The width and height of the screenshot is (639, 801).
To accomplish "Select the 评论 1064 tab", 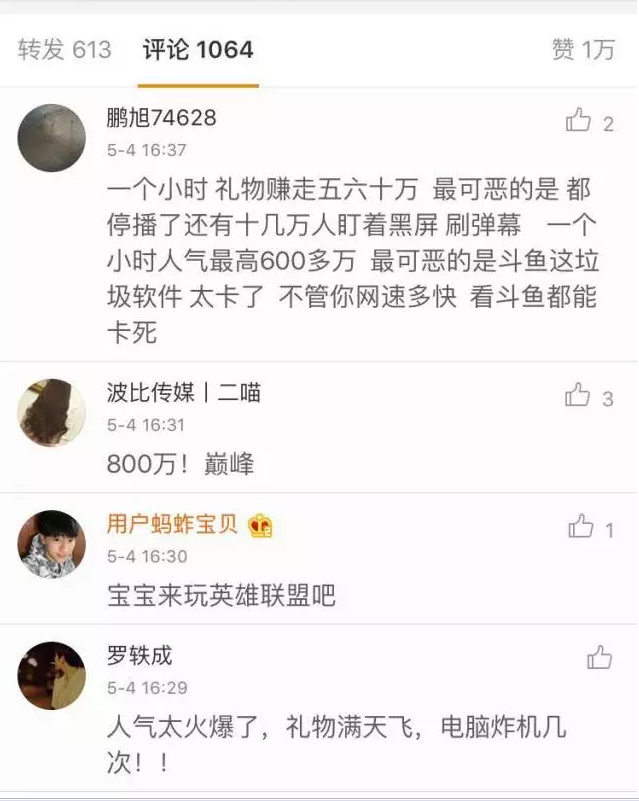I will (198, 50).
